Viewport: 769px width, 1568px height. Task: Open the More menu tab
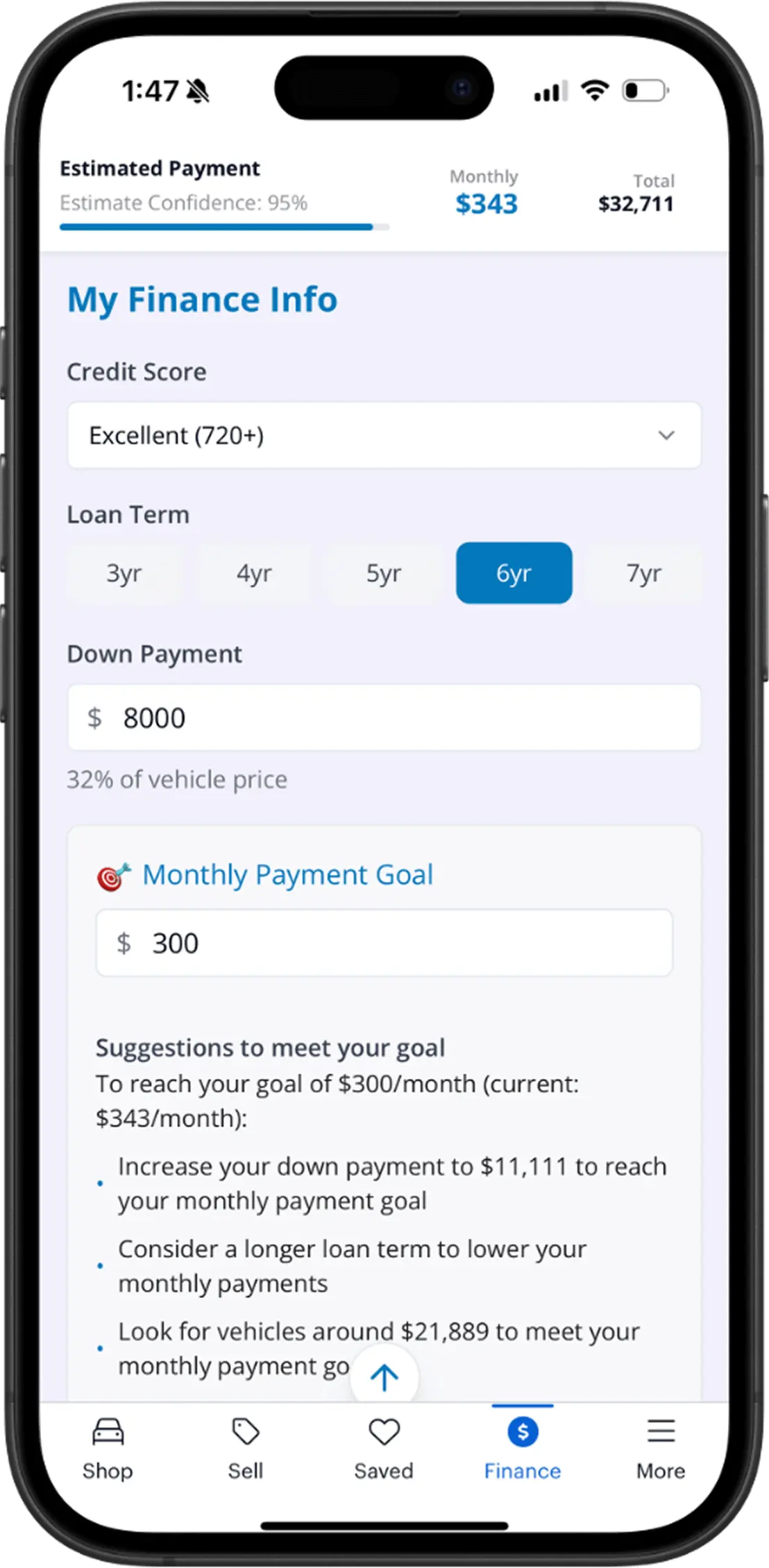pyautogui.click(x=660, y=1449)
